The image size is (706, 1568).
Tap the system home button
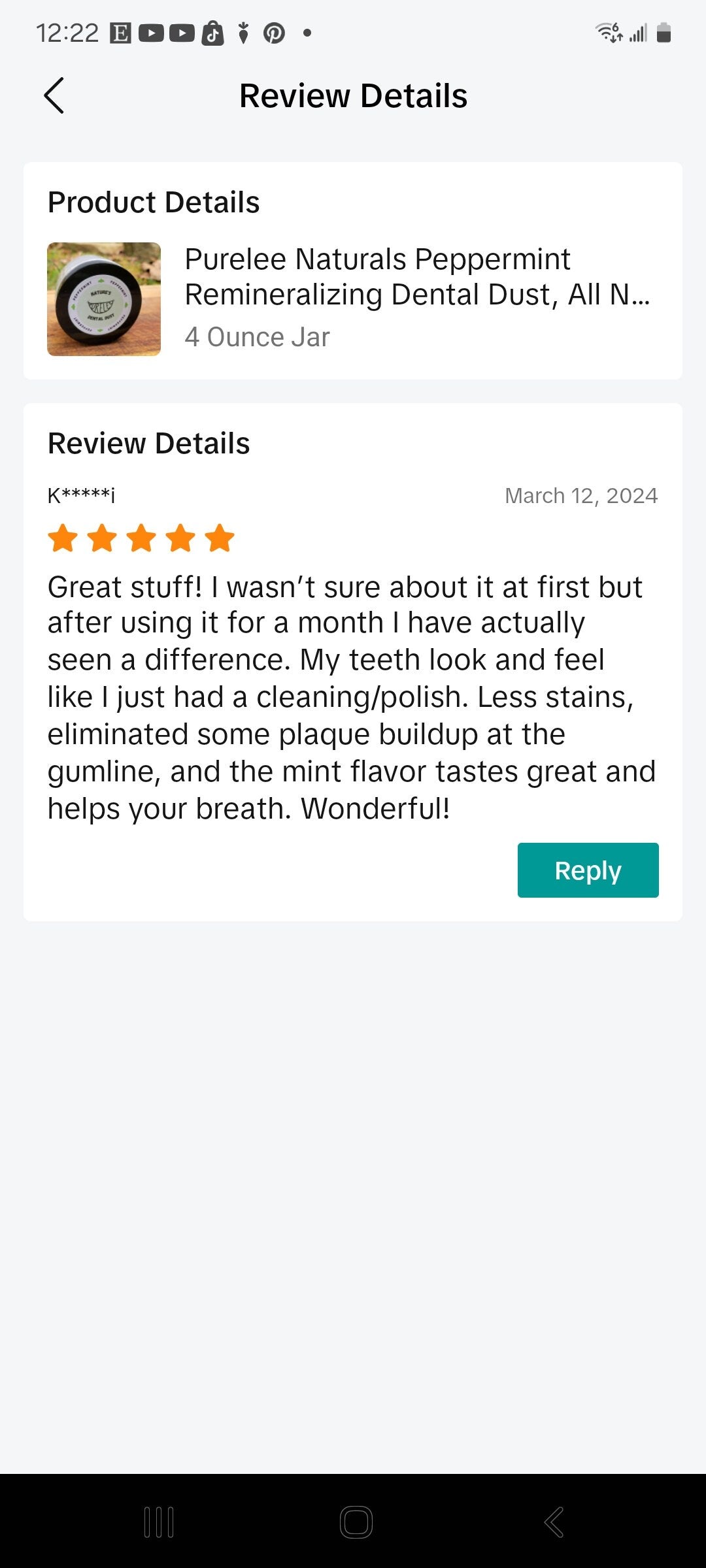(356, 1522)
